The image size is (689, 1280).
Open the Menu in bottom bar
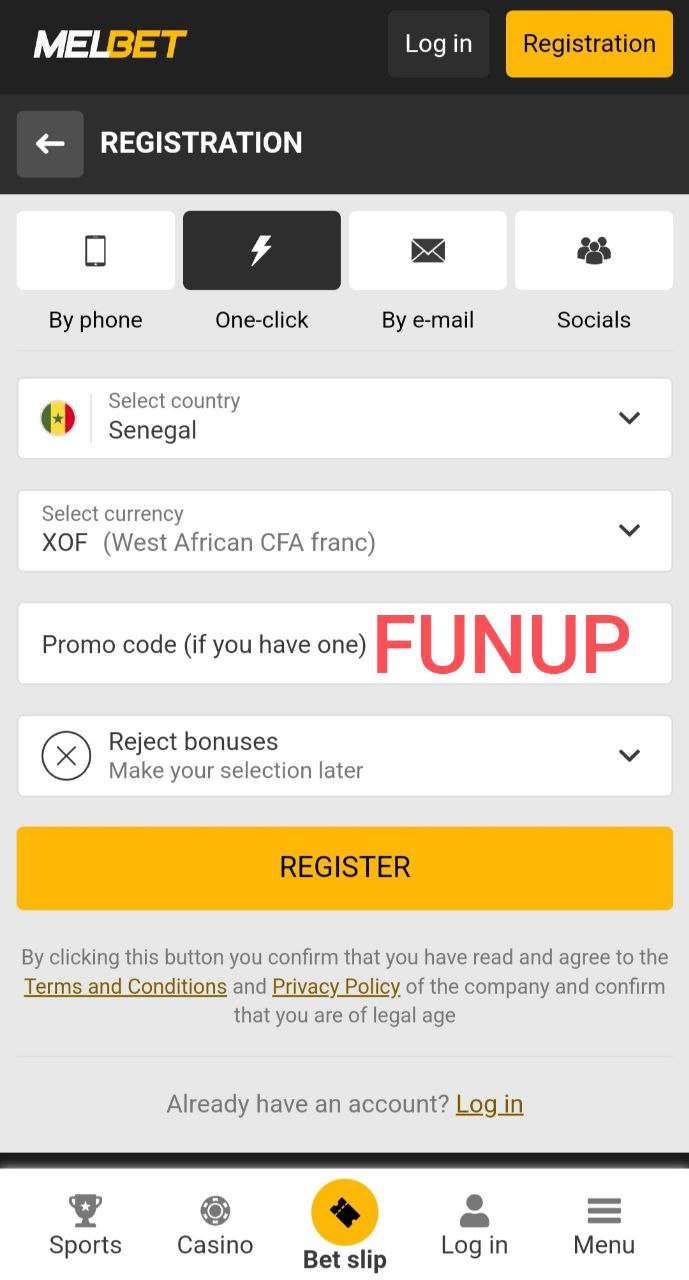click(604, 1225)
